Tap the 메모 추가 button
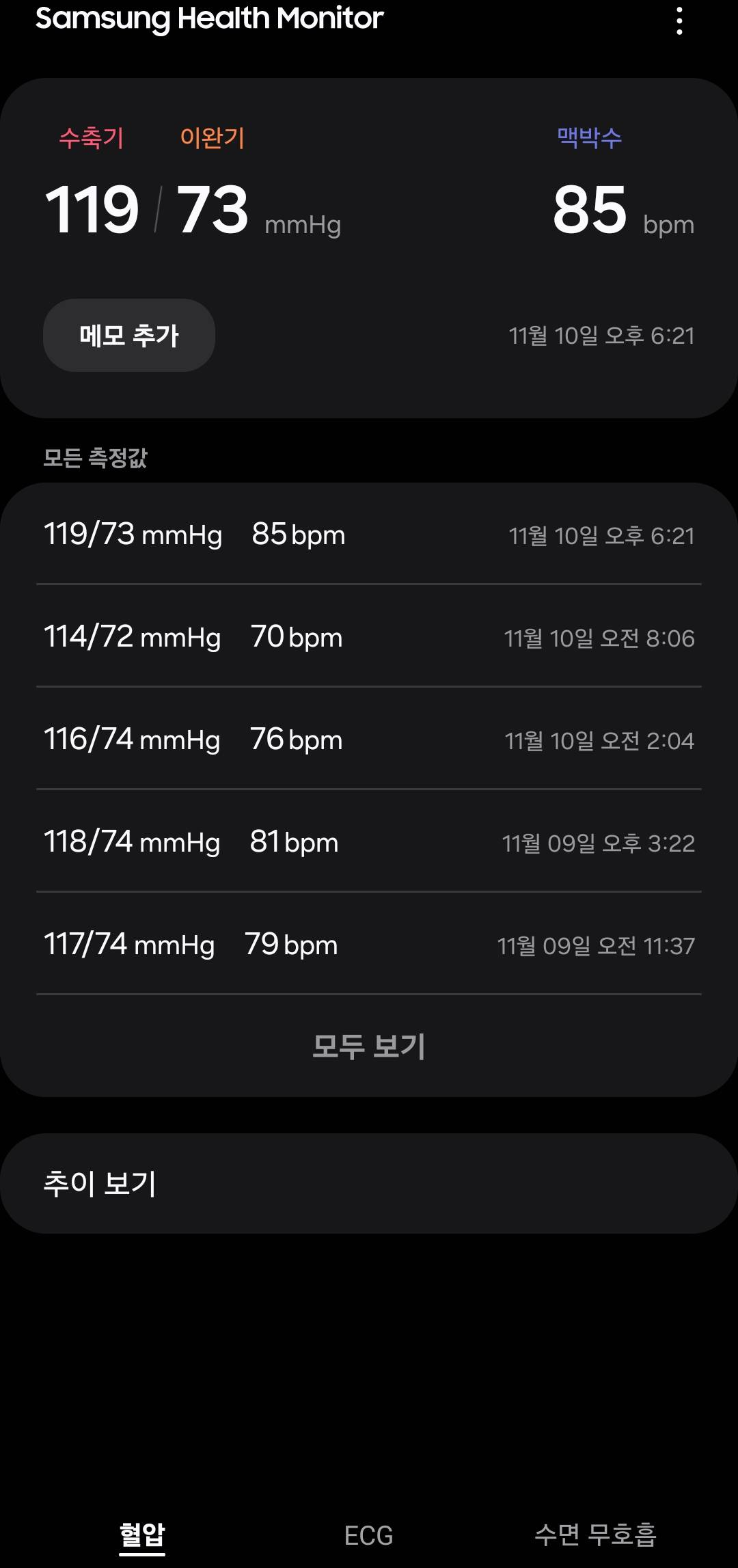 click(x=129, y=336)
